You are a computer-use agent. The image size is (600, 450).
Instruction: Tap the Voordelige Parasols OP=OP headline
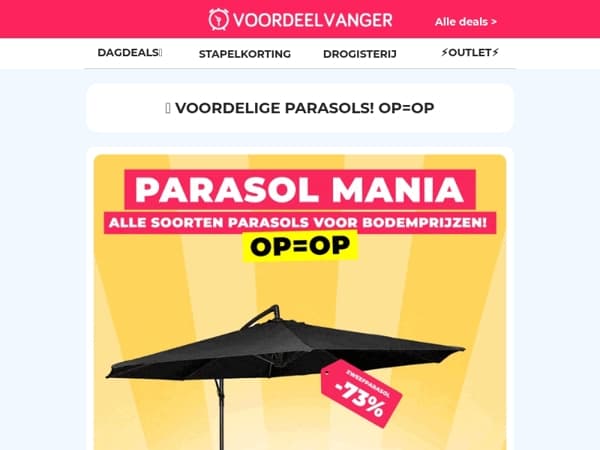pos(300,108)
